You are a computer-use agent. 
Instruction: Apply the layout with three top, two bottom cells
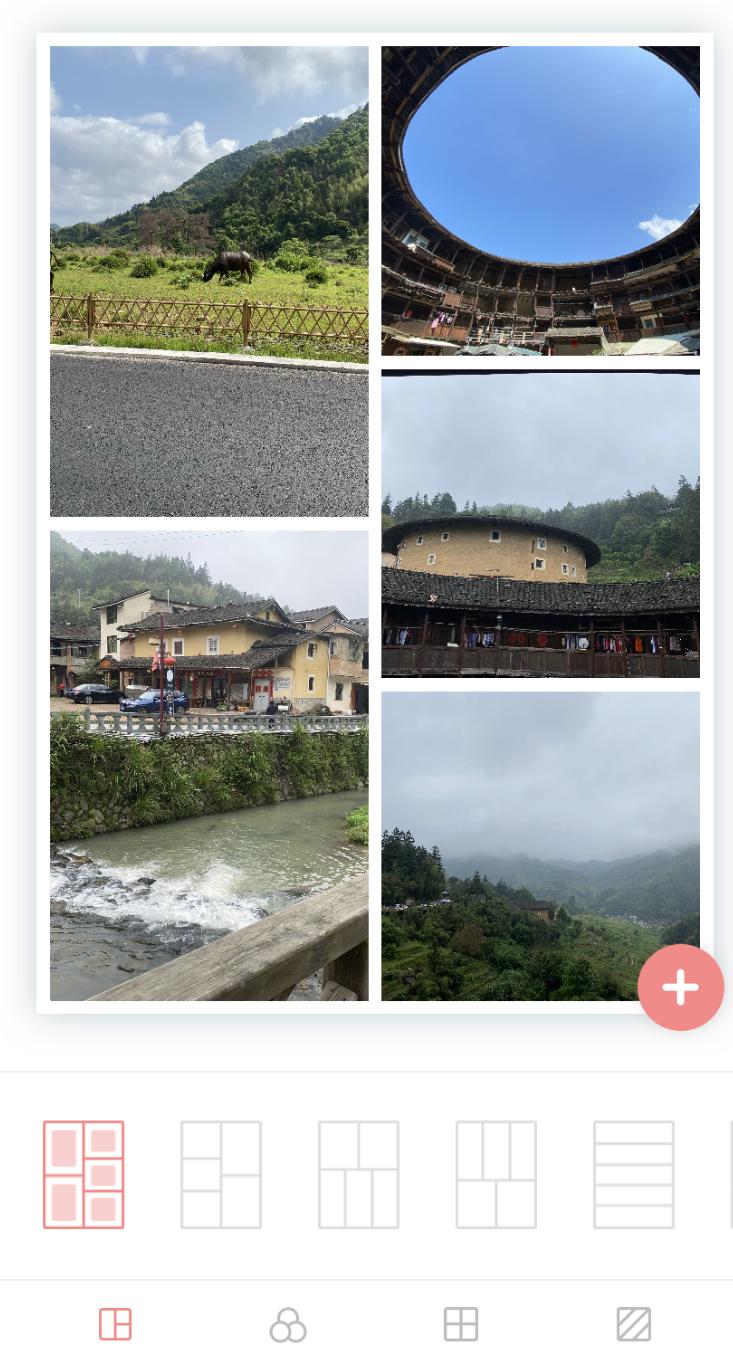[496, 1174]
